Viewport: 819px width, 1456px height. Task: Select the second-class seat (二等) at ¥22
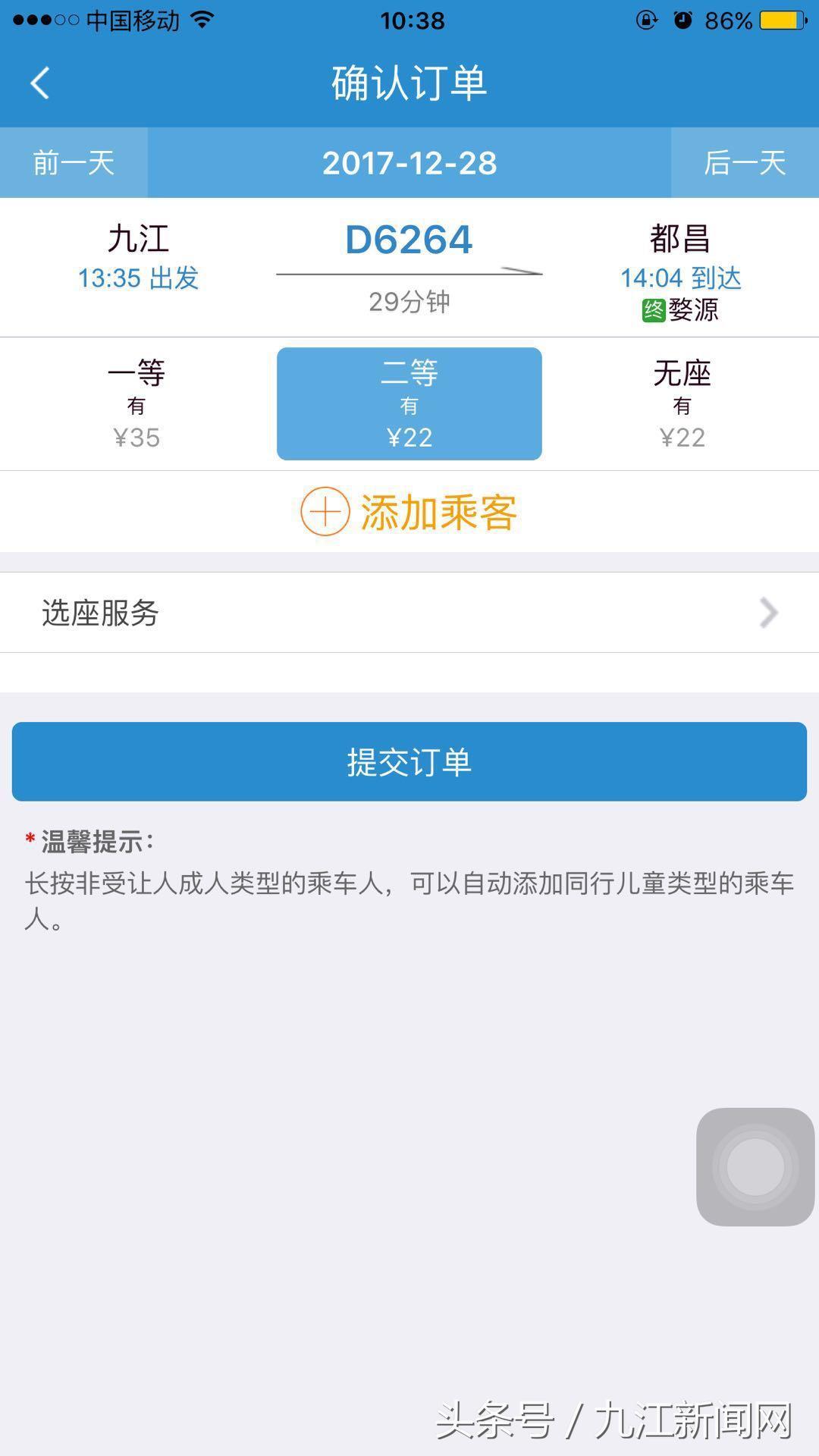point(409,404)
